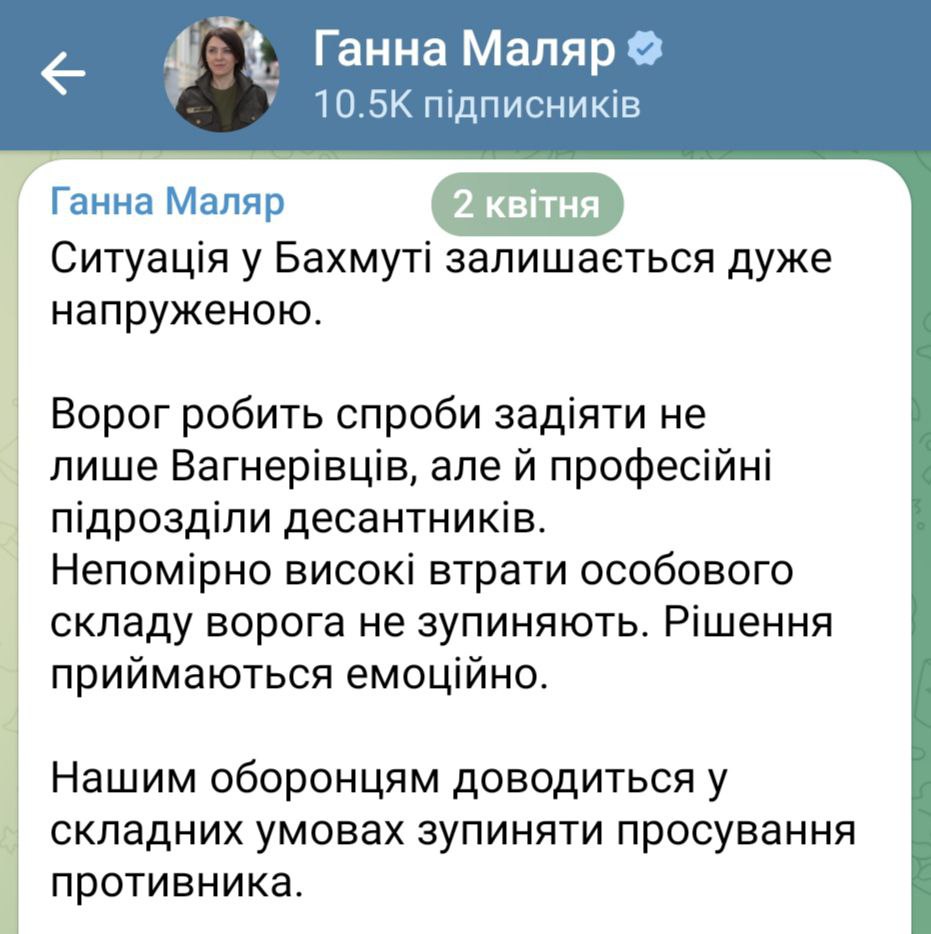The width and height of the screenshot is (931, 934).
Task: Open Ганна Маляр channel avatar
Action: 221,74
